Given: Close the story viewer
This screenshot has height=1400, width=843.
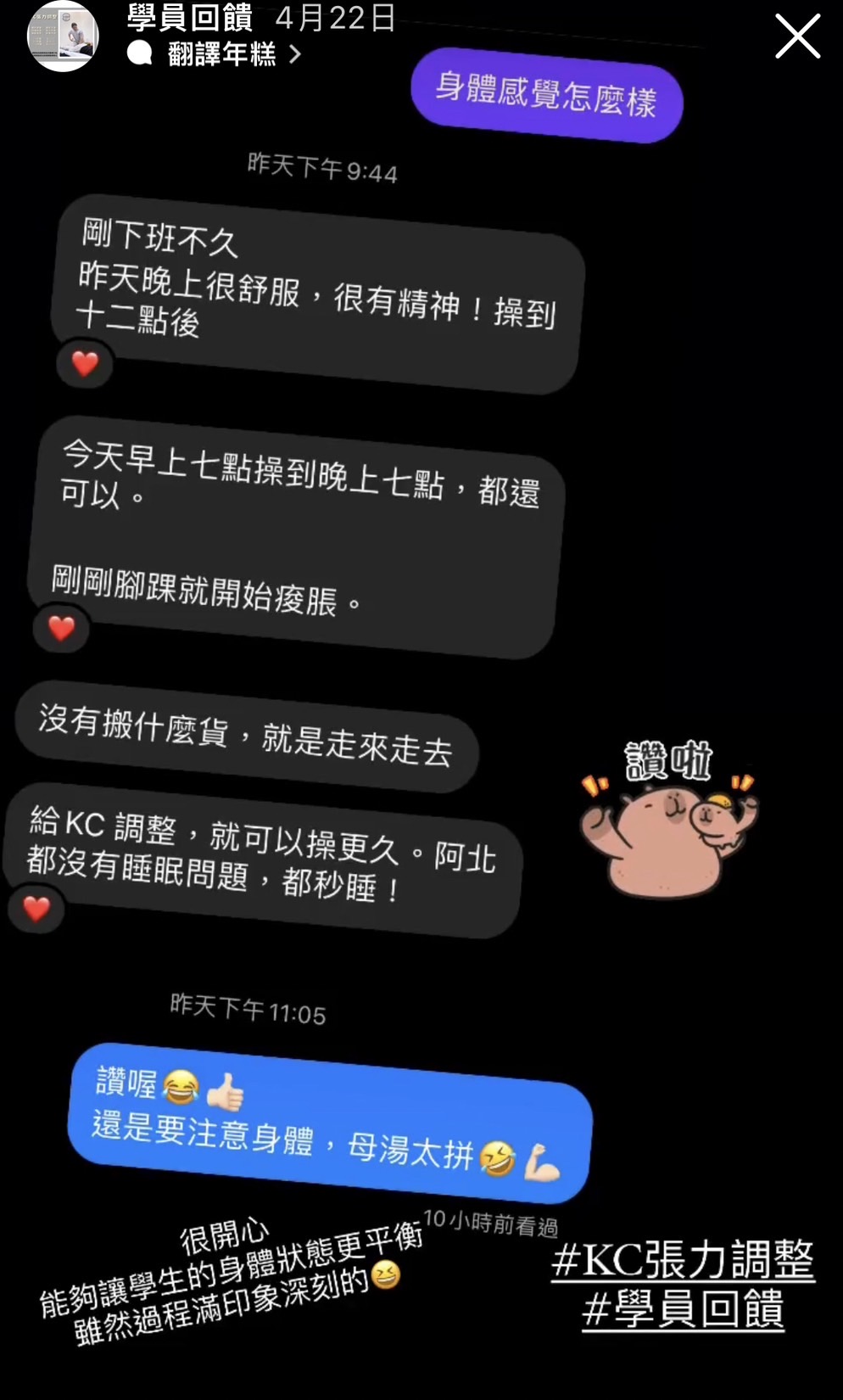Looking at the screenshot, I should click(x=797, y=36).
